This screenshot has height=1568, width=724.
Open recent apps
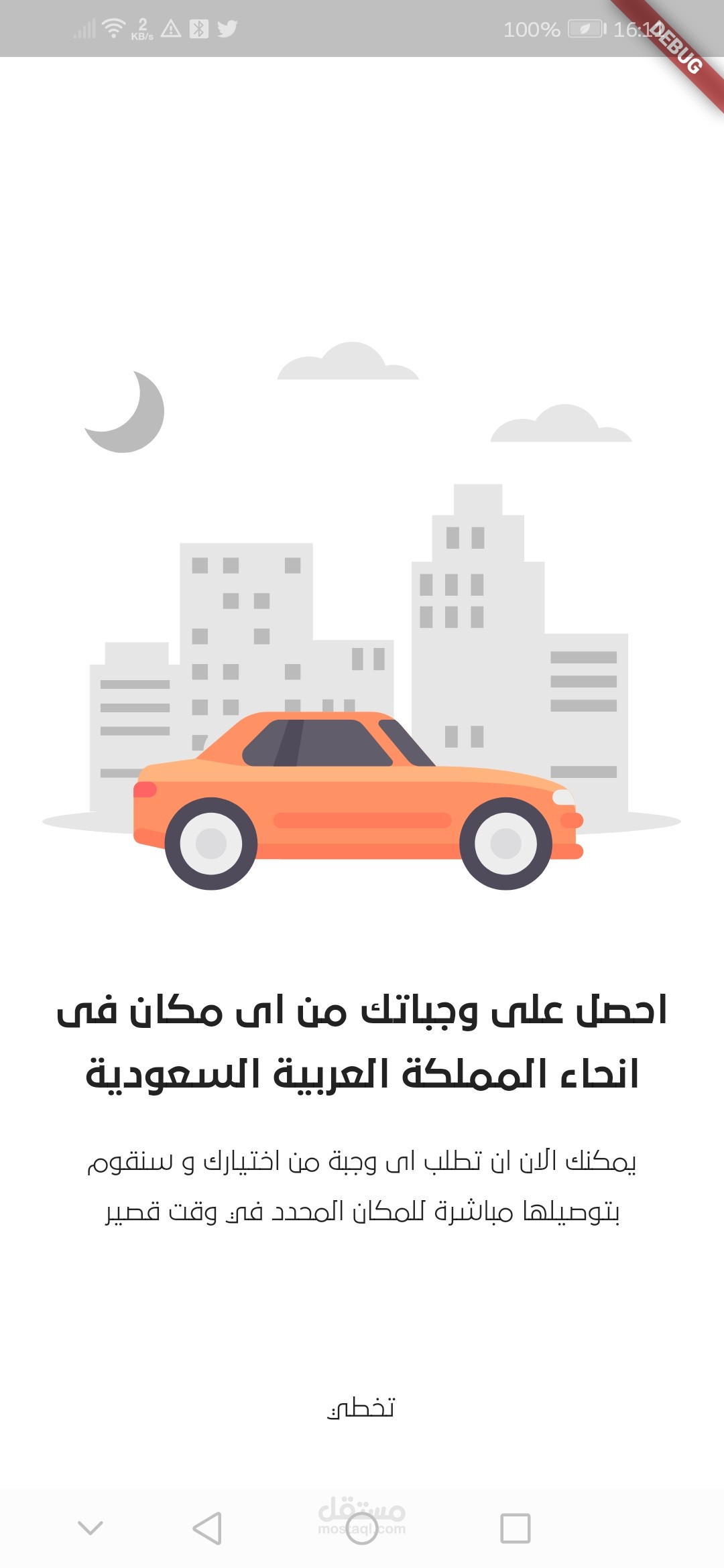tap(515, 1528)
